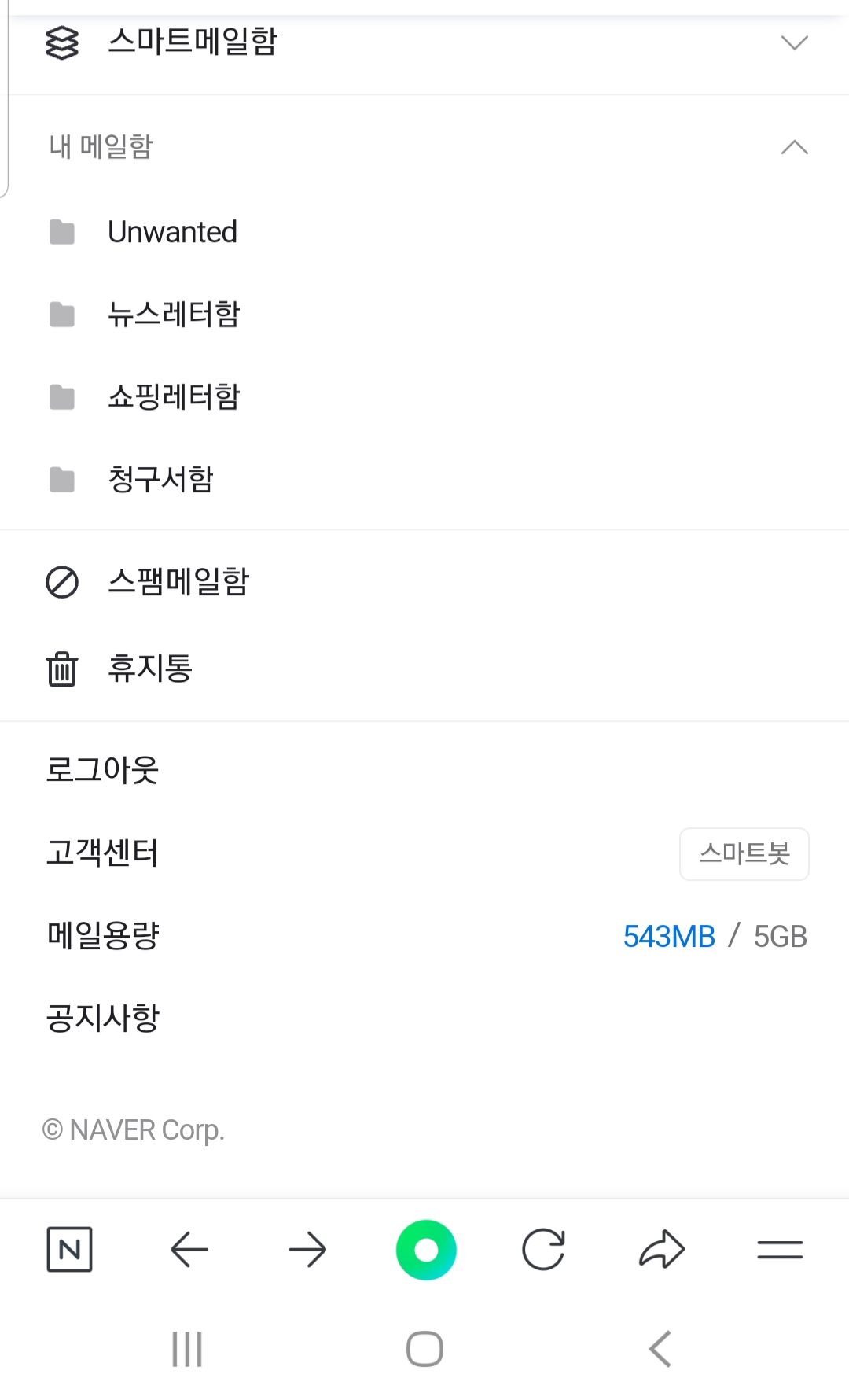Expand the 스마트메일함 section
The width and height of the screenshot is (849, 1400).
pos(794,42)
